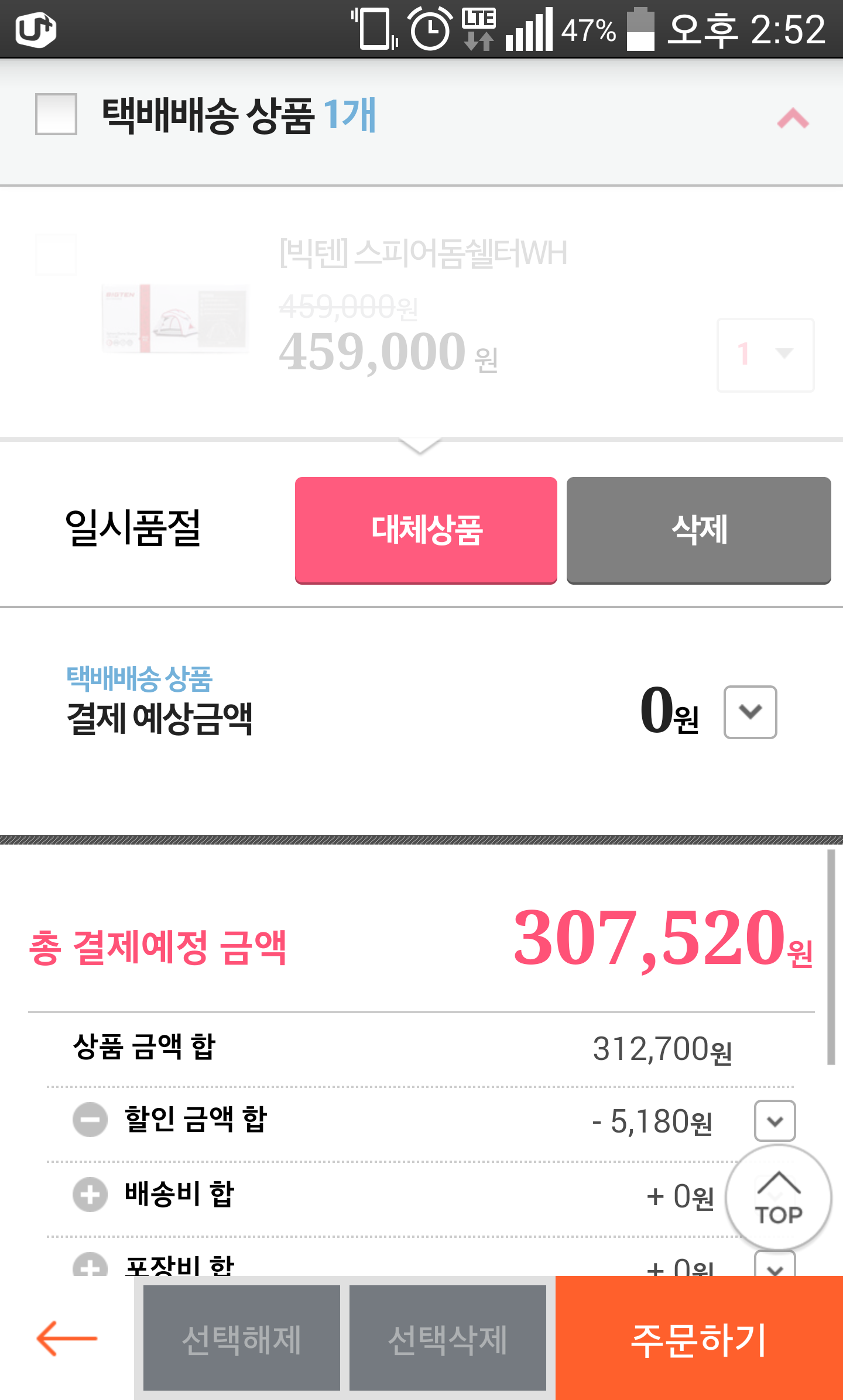Screen dimensions: 843x1400
Task: Tap 선택삭제 to delete selected items
Action: click(x=447, y=1338)
